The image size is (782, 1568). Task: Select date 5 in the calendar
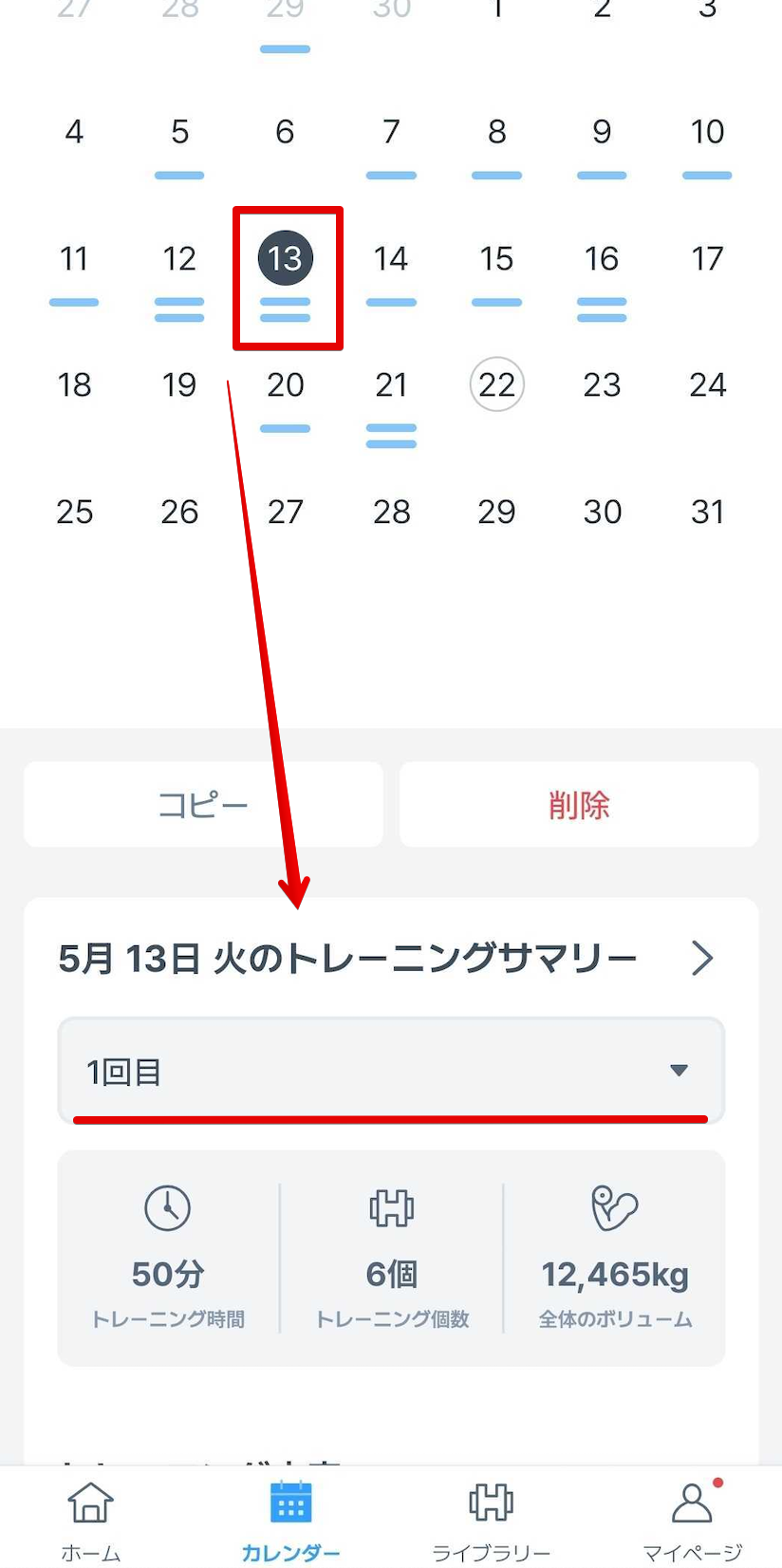[179, 132]
